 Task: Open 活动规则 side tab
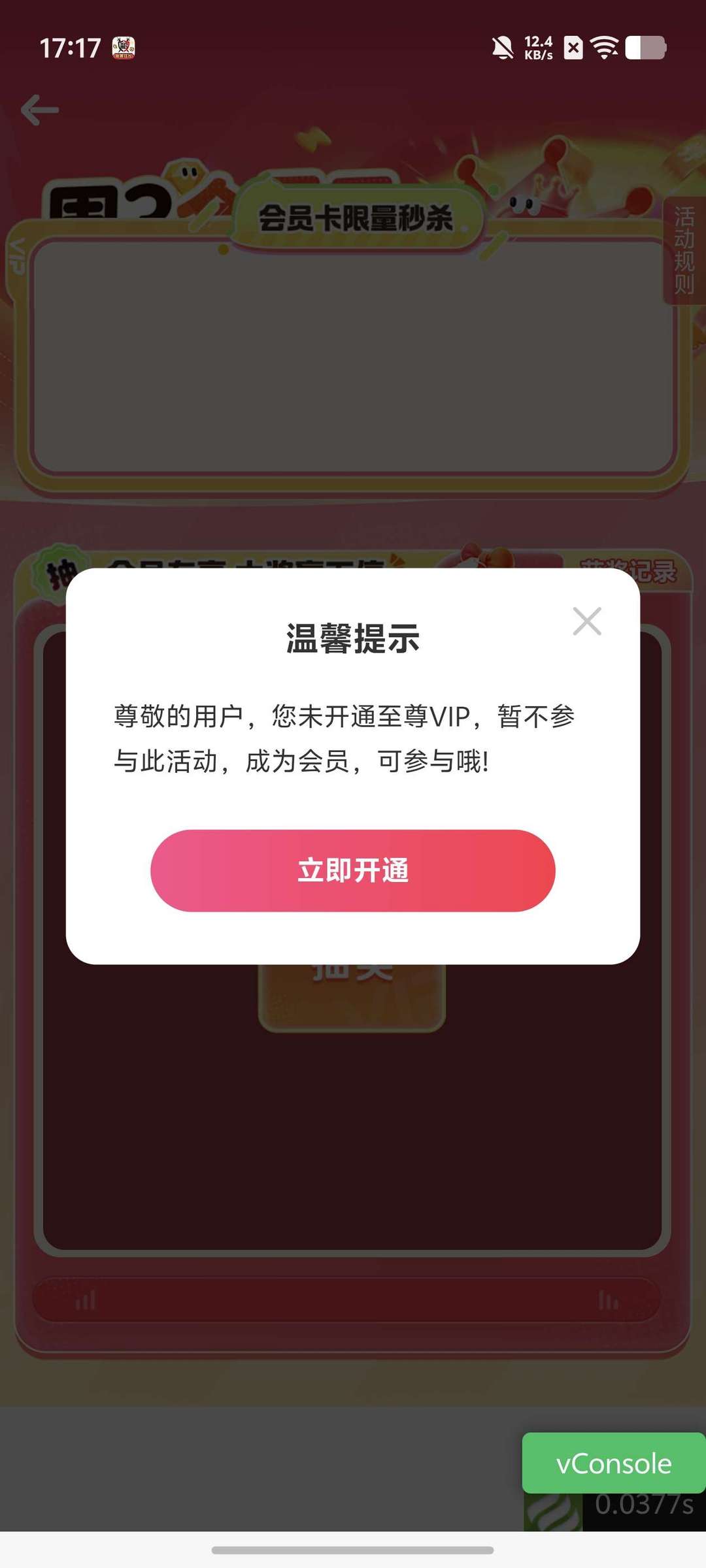click(684, 251)
